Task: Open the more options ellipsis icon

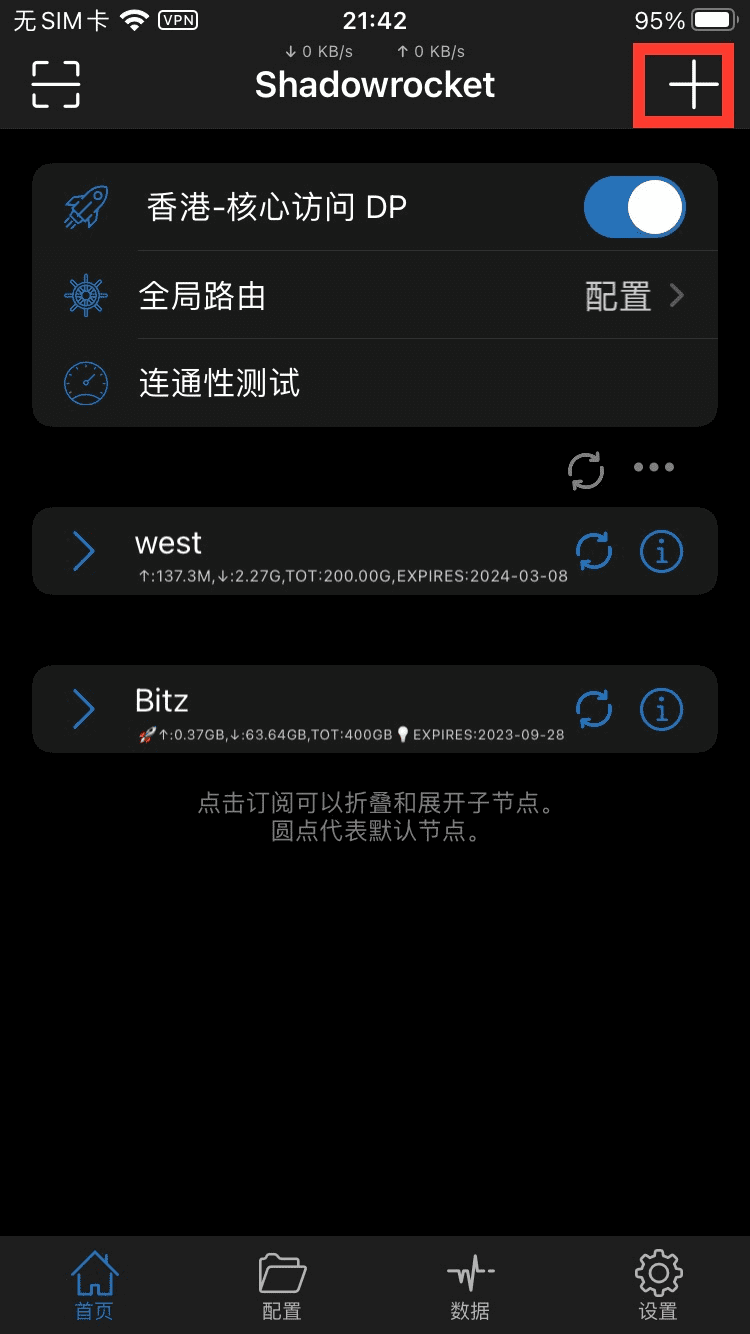Action: 653,467
